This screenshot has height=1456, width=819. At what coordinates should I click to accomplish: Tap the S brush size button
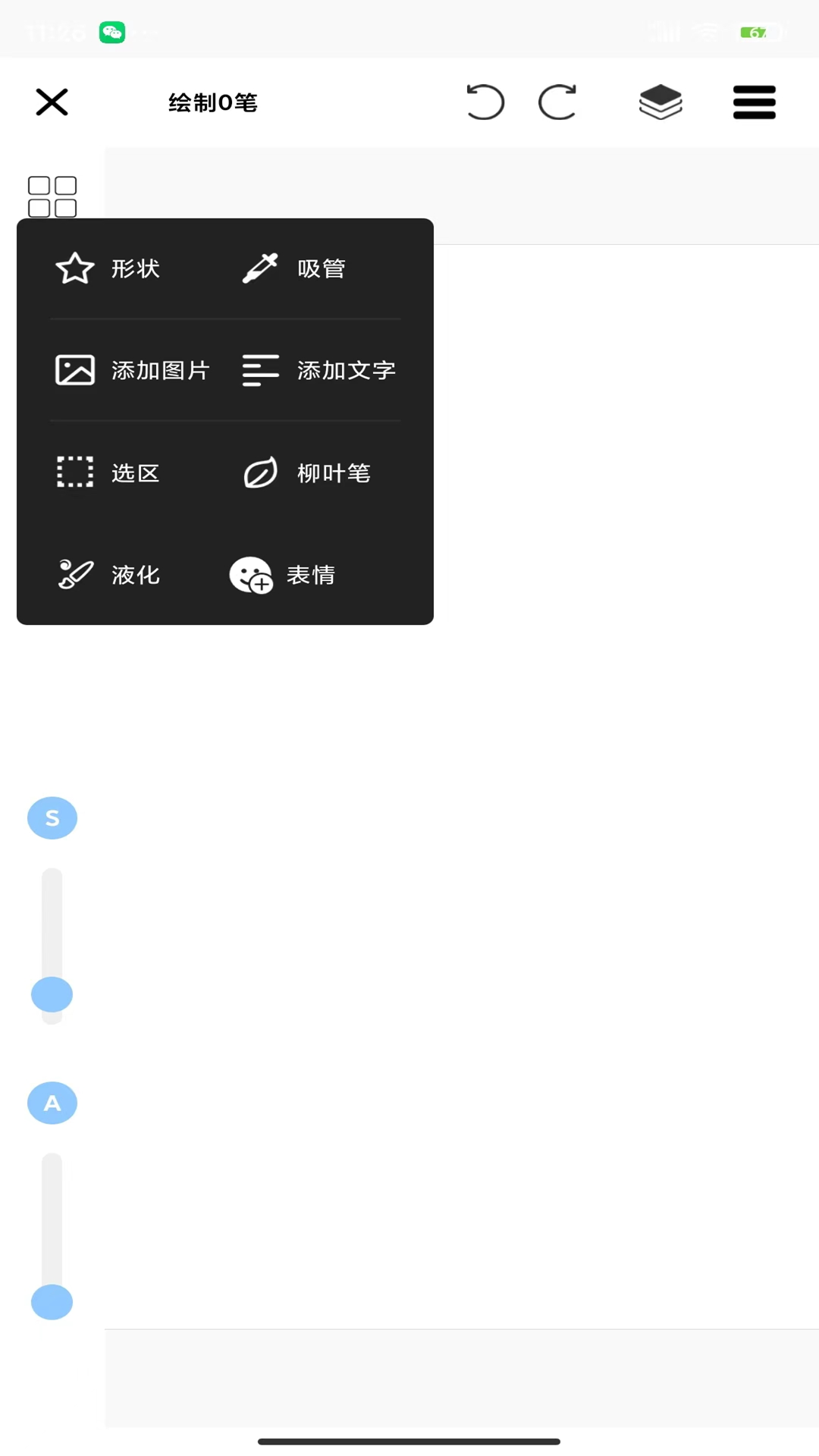point(52,817)
